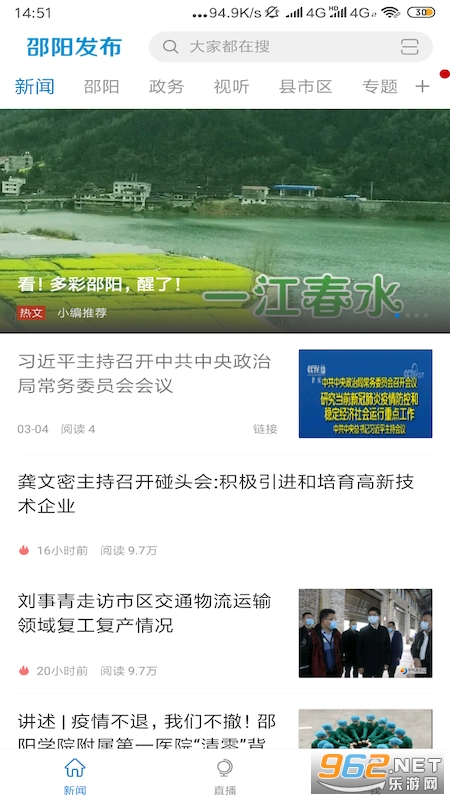Image resolution: width=450 pixels, height=800 pixels.
Task: Open article 习近平主持召开中共中央政治局常务委员会会议
Action: pos(225,393)
